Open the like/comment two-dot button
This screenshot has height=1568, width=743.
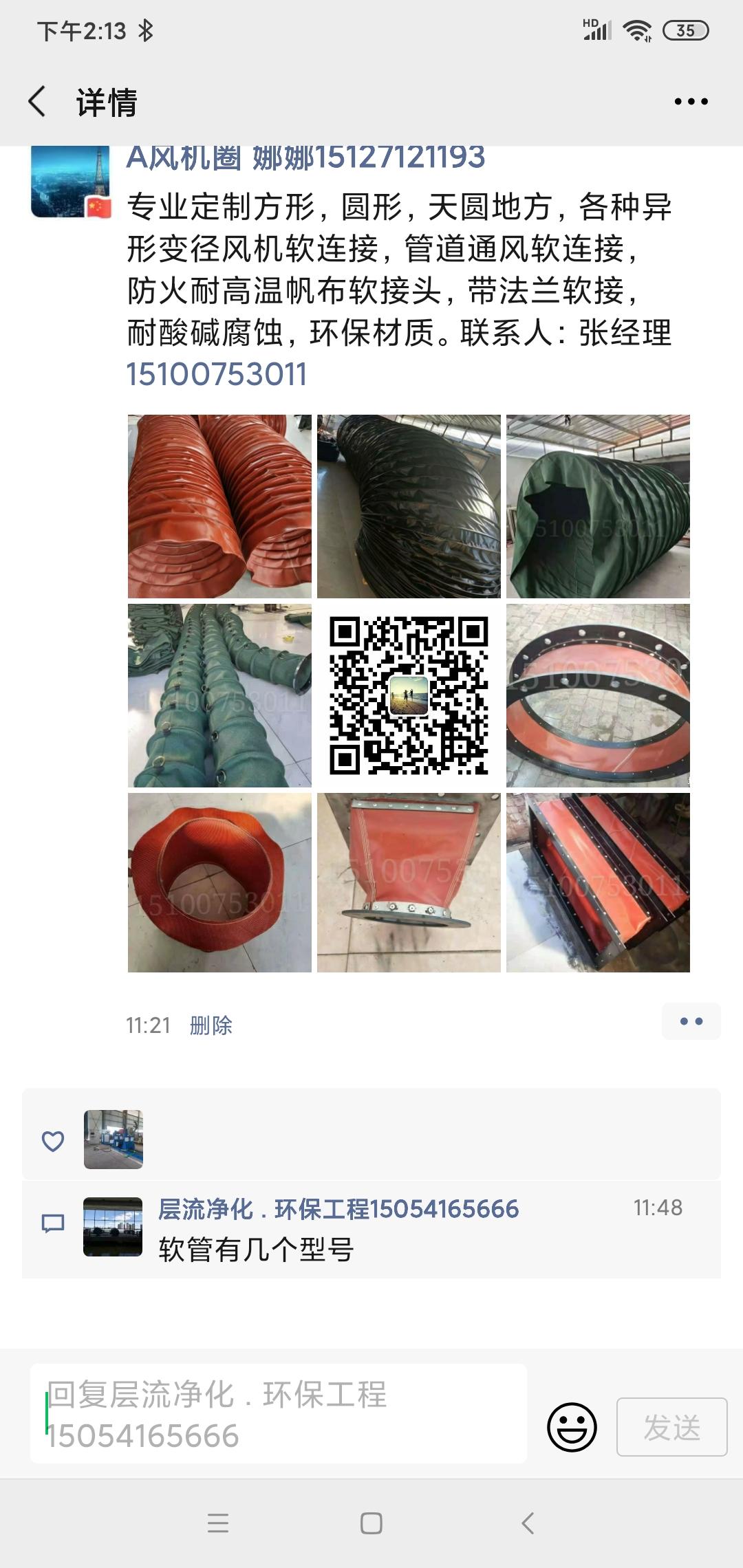tap(691, 1021)
